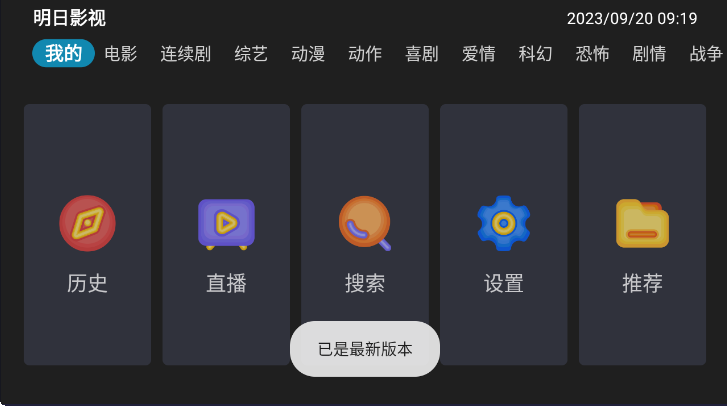Open the 推荐 recommendations card
Image resolution: width=727 pixels, height=406 pixels.
click(x=642, y=235)
